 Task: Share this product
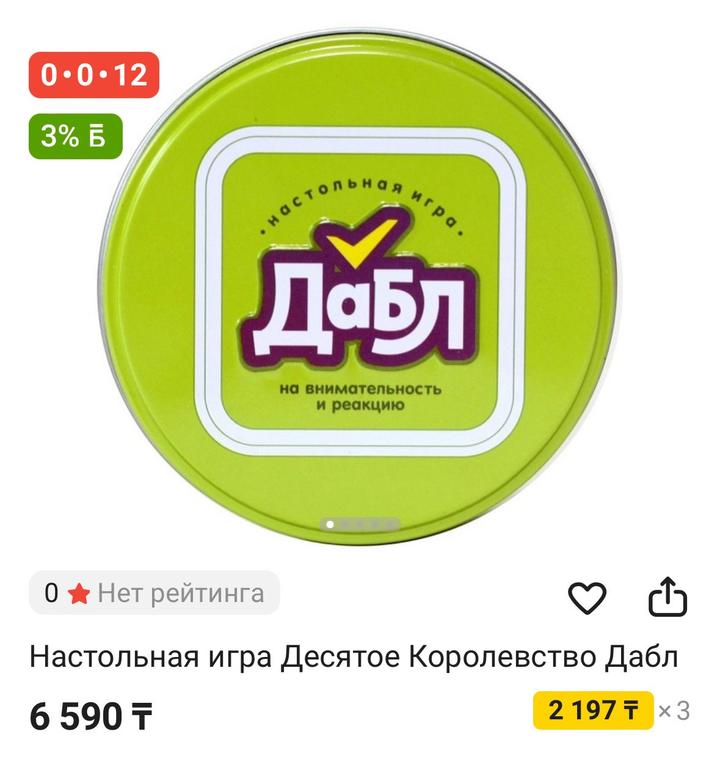(x=668, y=597)
